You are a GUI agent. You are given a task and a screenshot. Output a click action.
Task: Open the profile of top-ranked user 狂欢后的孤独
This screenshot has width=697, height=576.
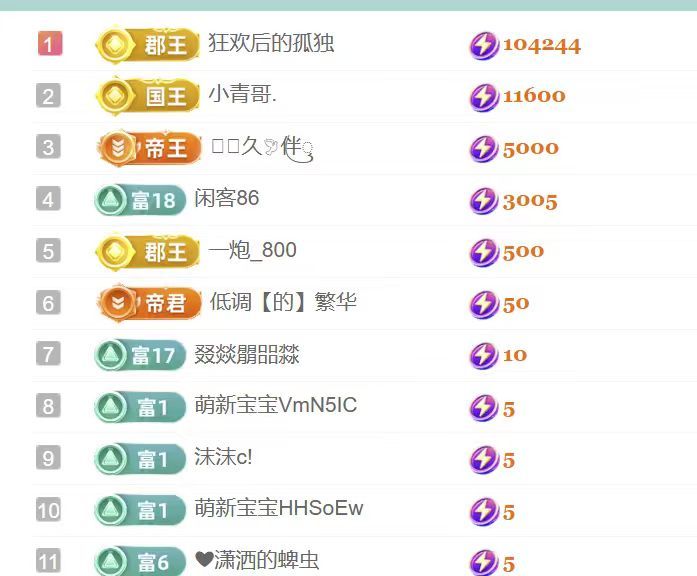[x=271, y=44]
